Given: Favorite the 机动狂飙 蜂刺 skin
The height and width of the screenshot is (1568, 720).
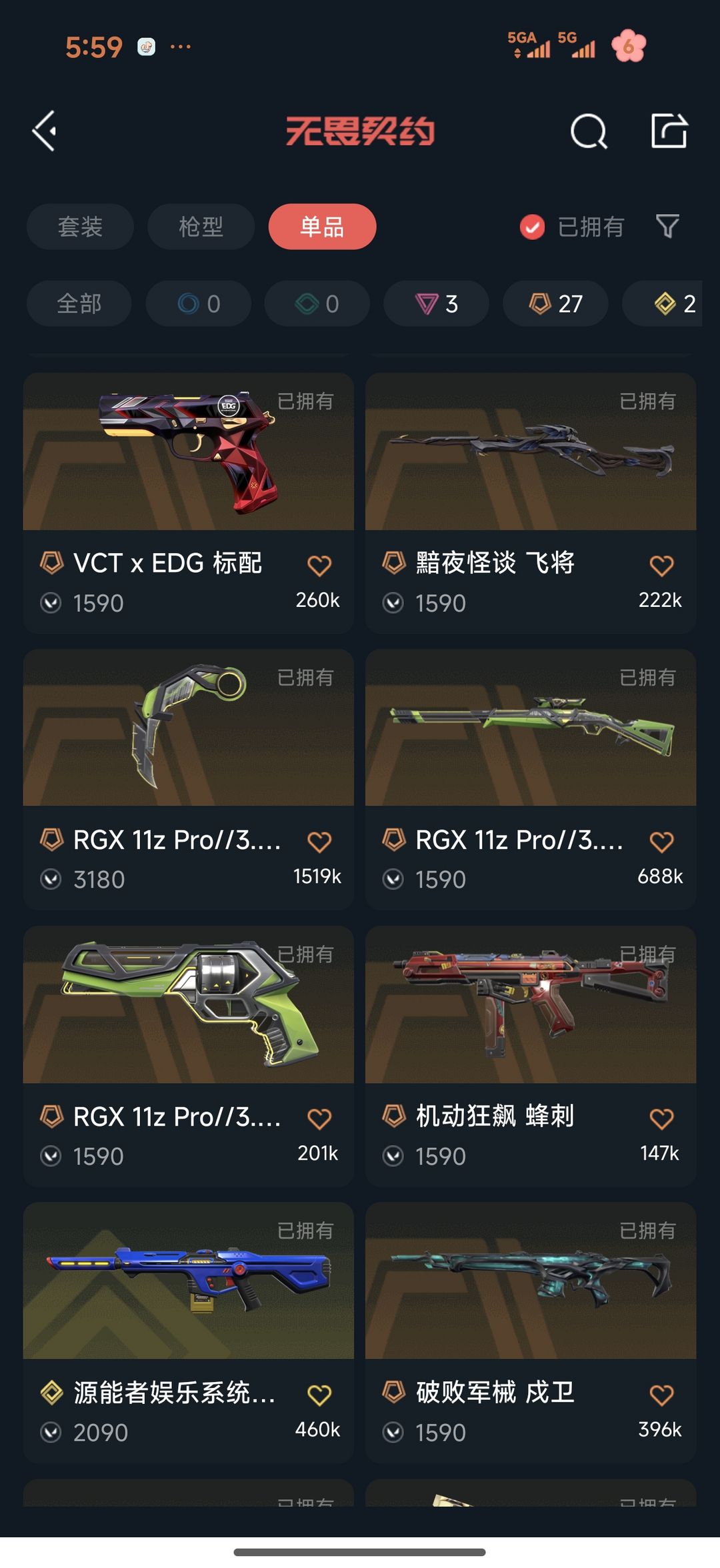Looking at the screenshot, I should [x=661, y=1118].
